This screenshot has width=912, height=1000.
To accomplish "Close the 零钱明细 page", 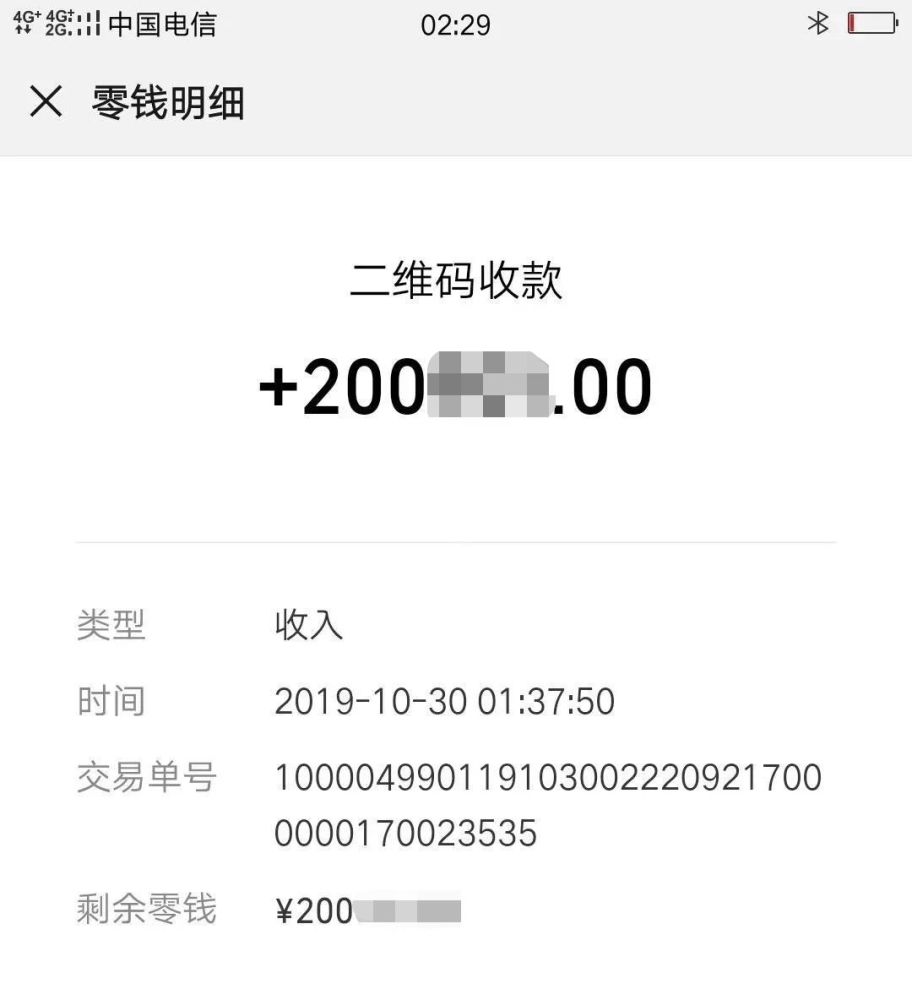I will [x=46, y=102].
